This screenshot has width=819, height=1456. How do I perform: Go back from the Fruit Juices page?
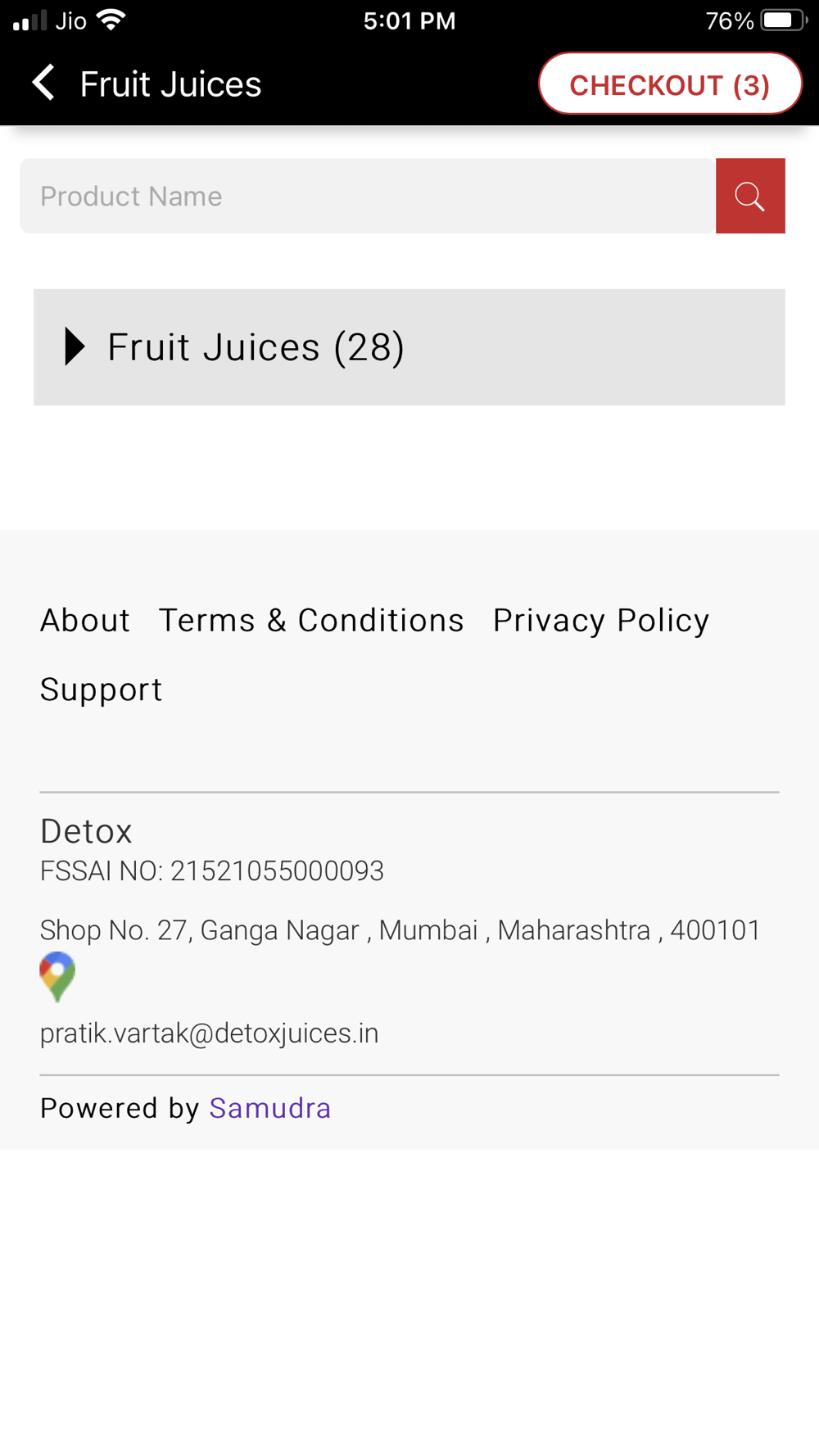tap(43, 84)
